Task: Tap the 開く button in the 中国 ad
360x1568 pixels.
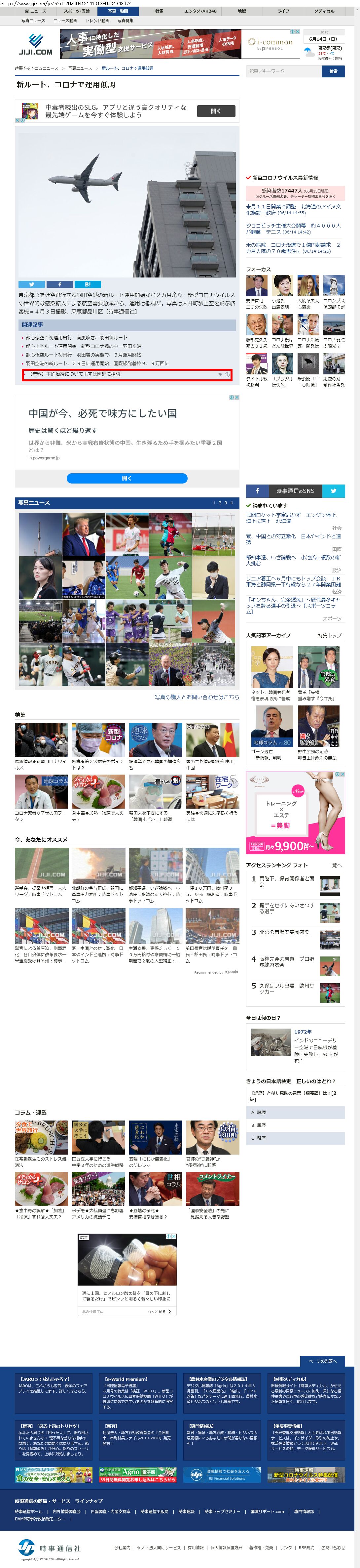Action: click(x=126, y=479)
